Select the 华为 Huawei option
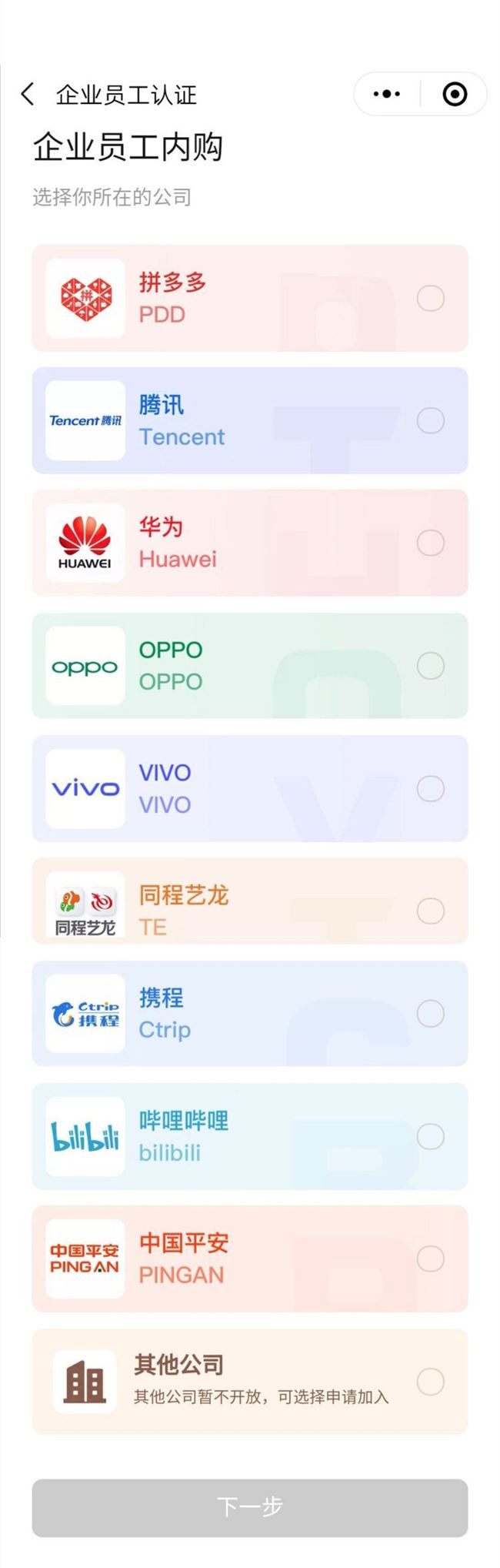 pyautogui.click(x=430, y=543)
